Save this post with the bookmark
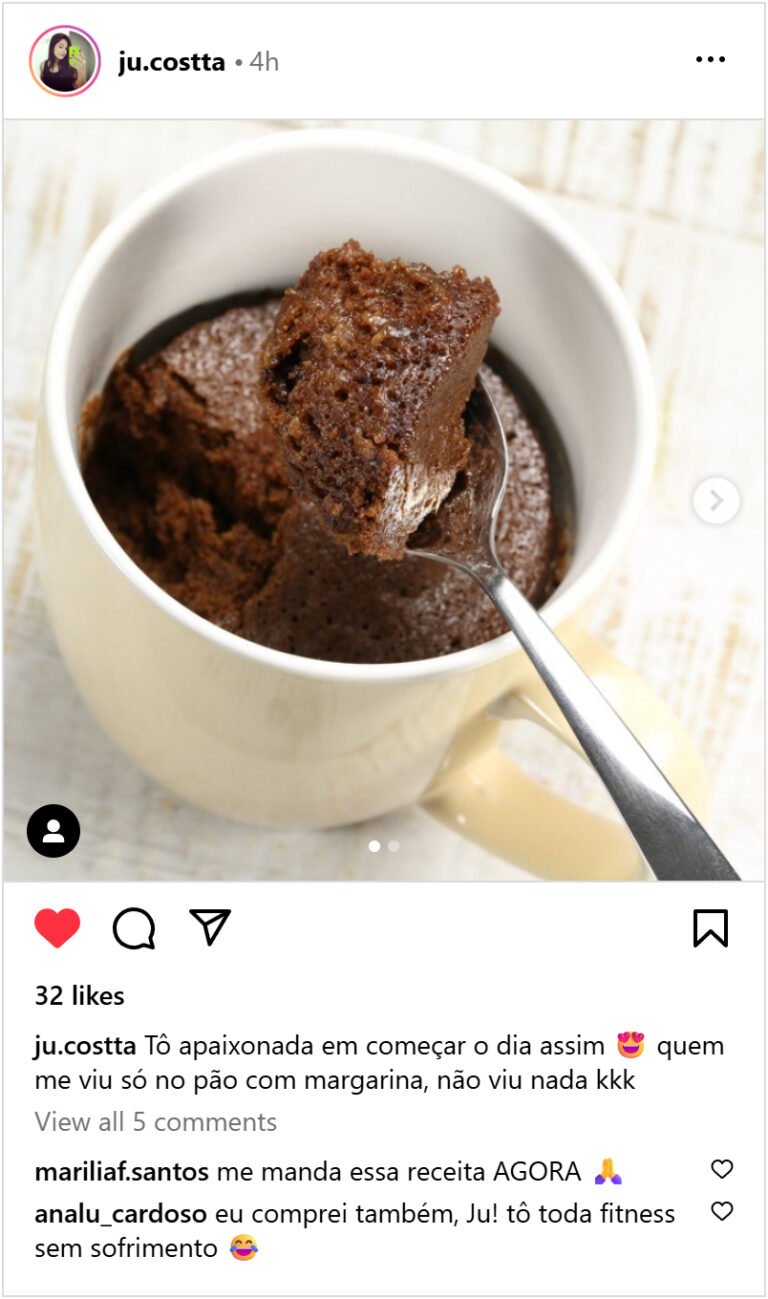Screen dimensions: 768x1299 click(x=710, y=928)
